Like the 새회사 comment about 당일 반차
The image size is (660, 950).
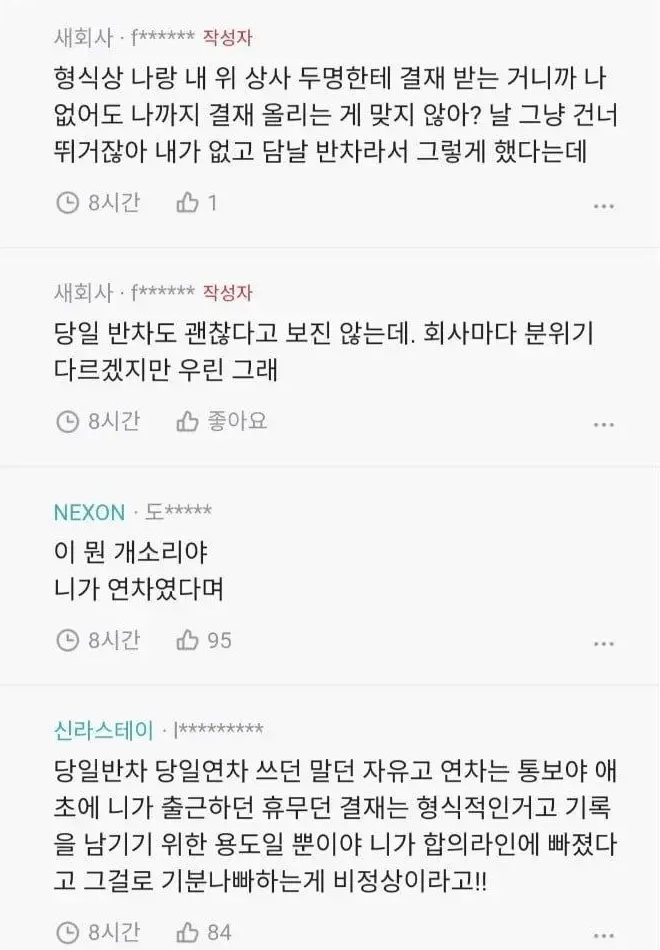tap(187, 421)
